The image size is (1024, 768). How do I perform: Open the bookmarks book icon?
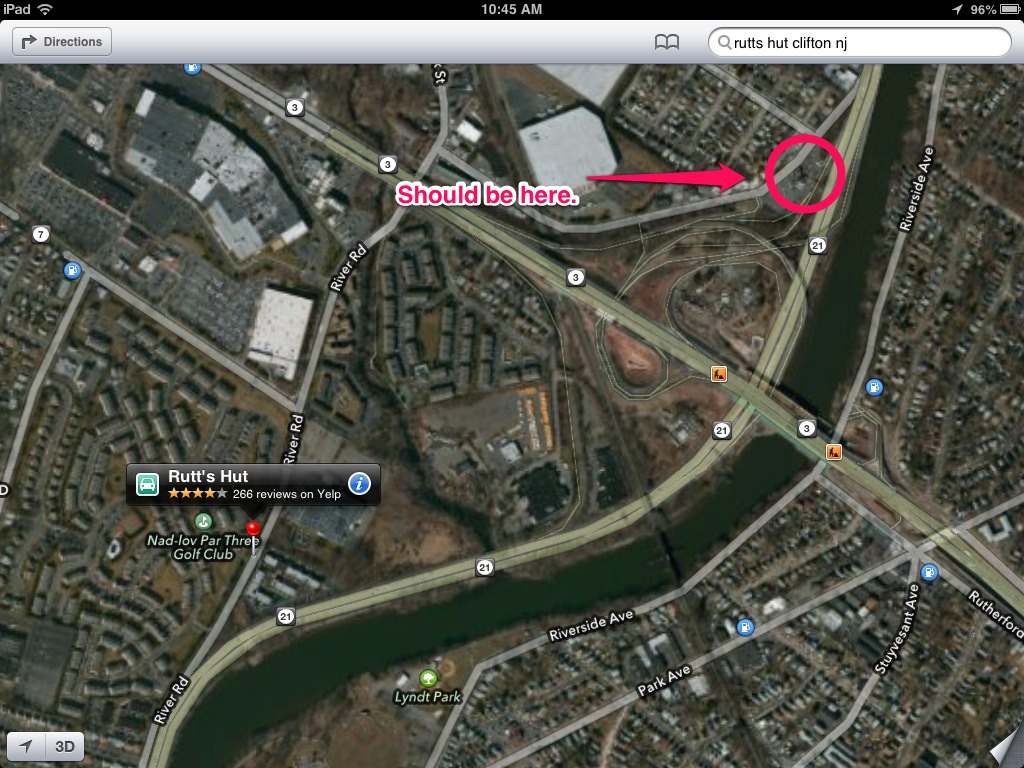point(667,42)
